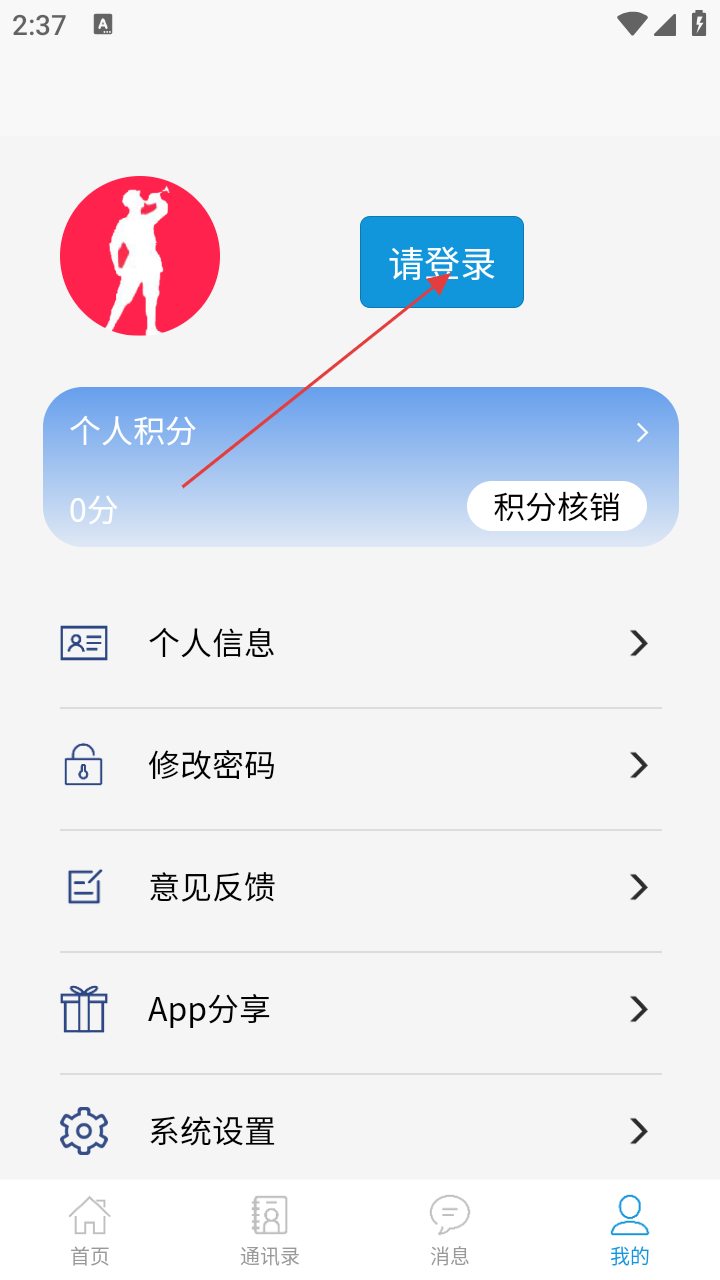The height and width of the screenshot is (1280, 720).
Task: Open 系统设置 system settings
Action: point(360,1131)
